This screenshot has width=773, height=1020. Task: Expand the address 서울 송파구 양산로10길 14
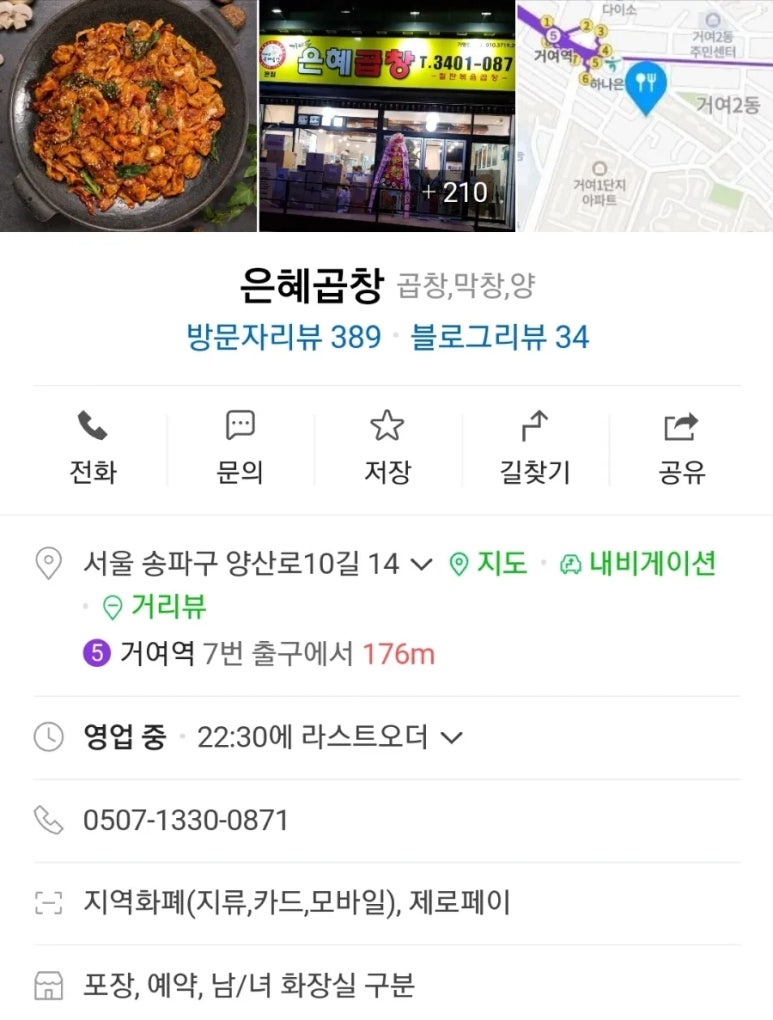point(421,565)
